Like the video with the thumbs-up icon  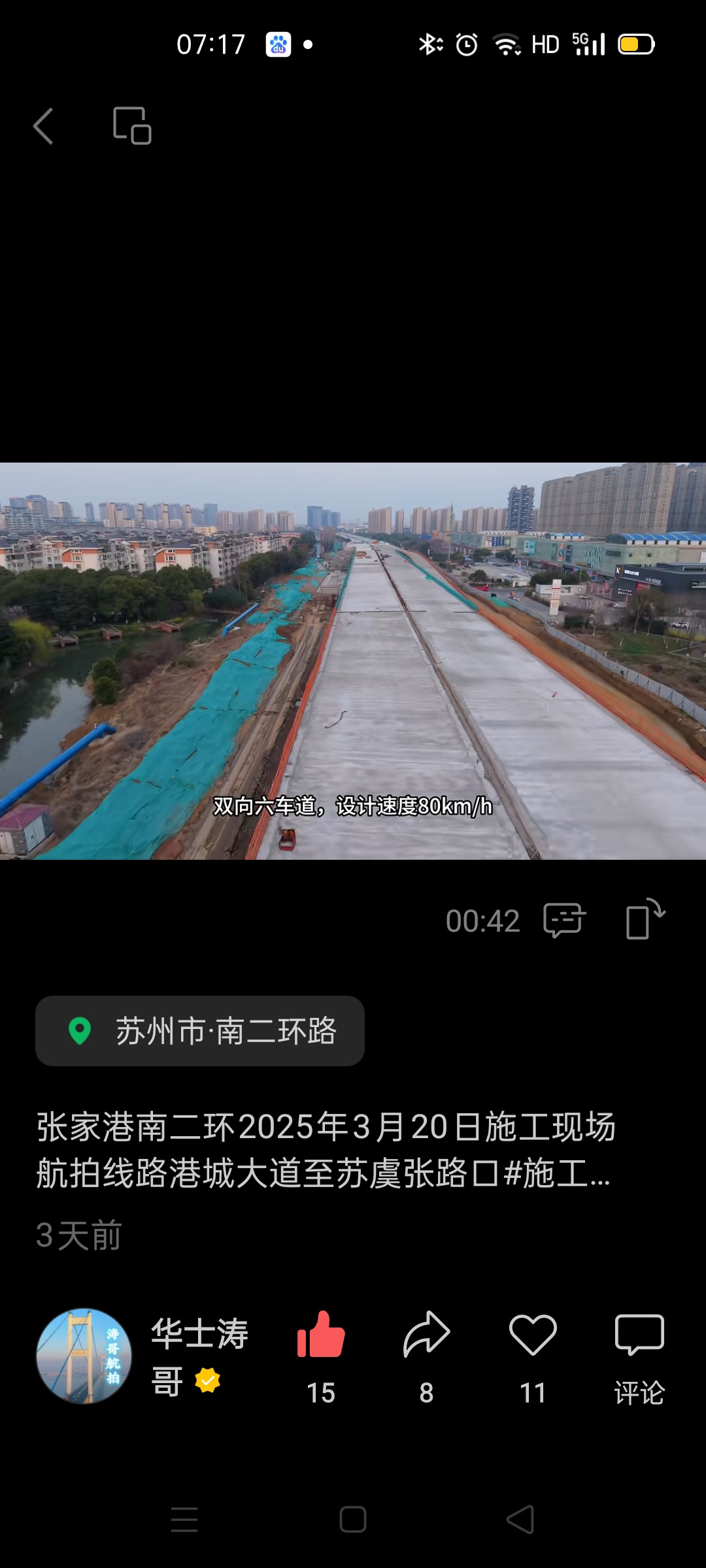[320, 1336]
